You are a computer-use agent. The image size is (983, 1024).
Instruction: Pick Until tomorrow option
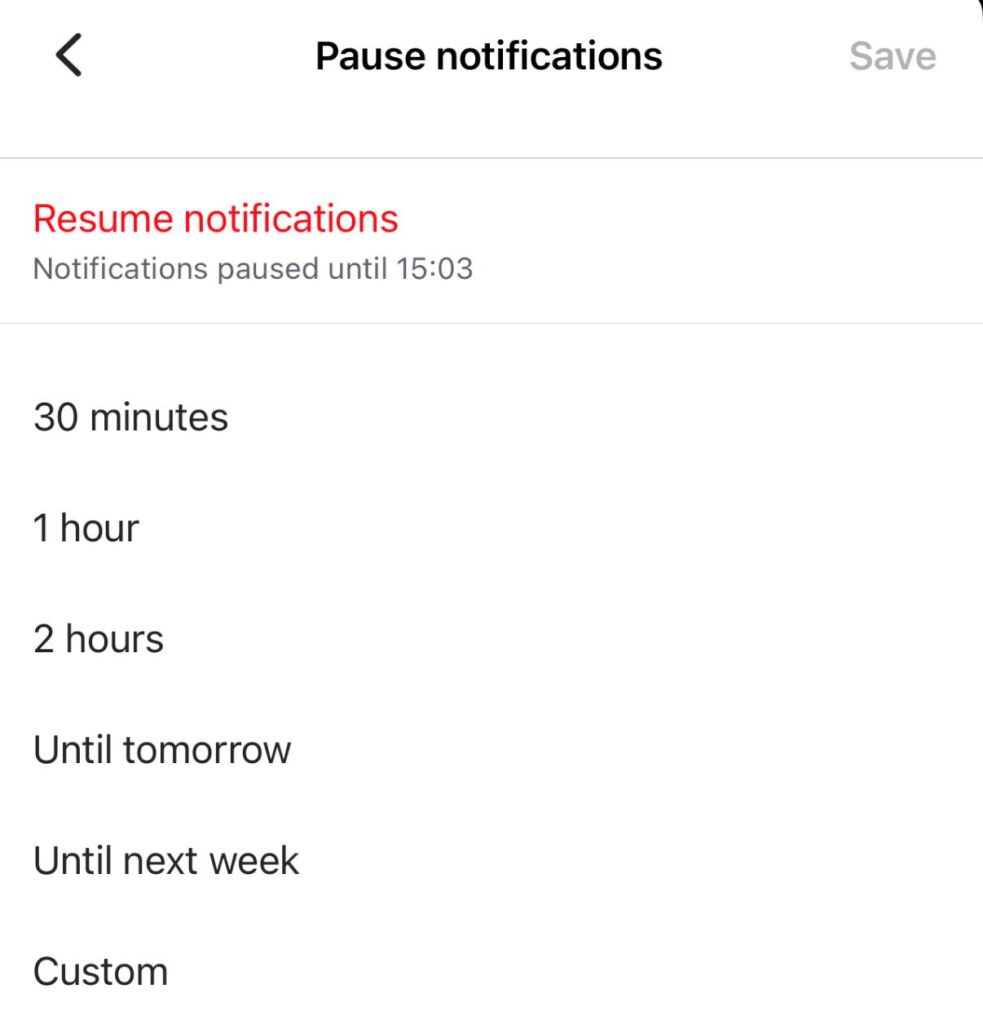click(x=162, y=750)
